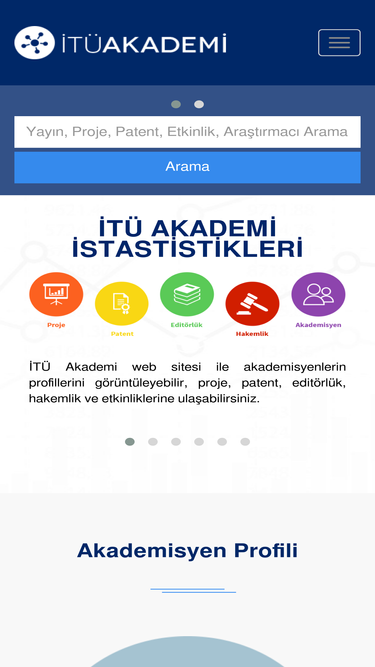This screenshot has width=375, height=667.
Task: Select the first top carousel dot
Action: [176, 104]
